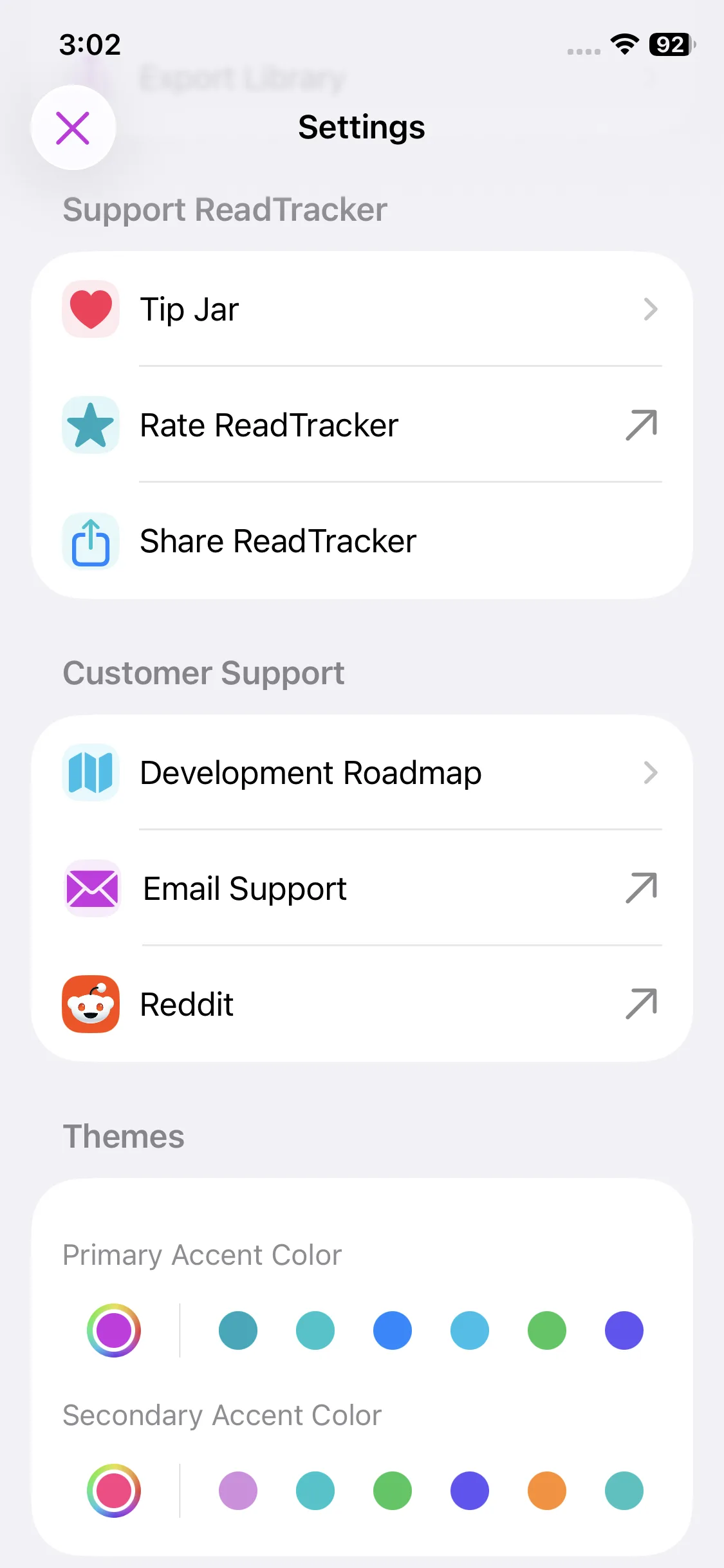
Task: Select Share ReadTracker
Action: point(362,541)
